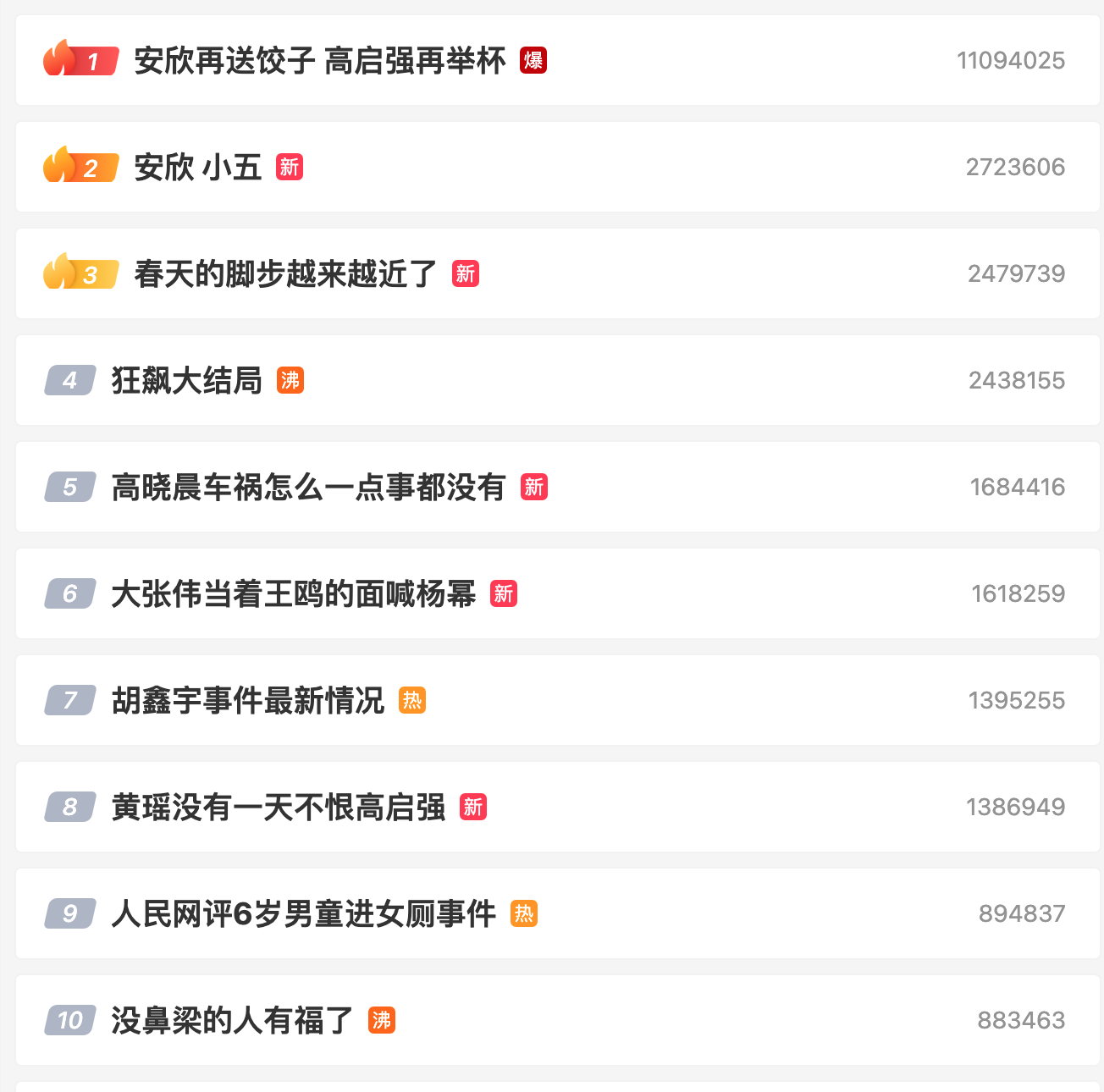
Task: Open 大张伟当着王鸥的面喊杨幂 topic
Action: tap(293, 594)
